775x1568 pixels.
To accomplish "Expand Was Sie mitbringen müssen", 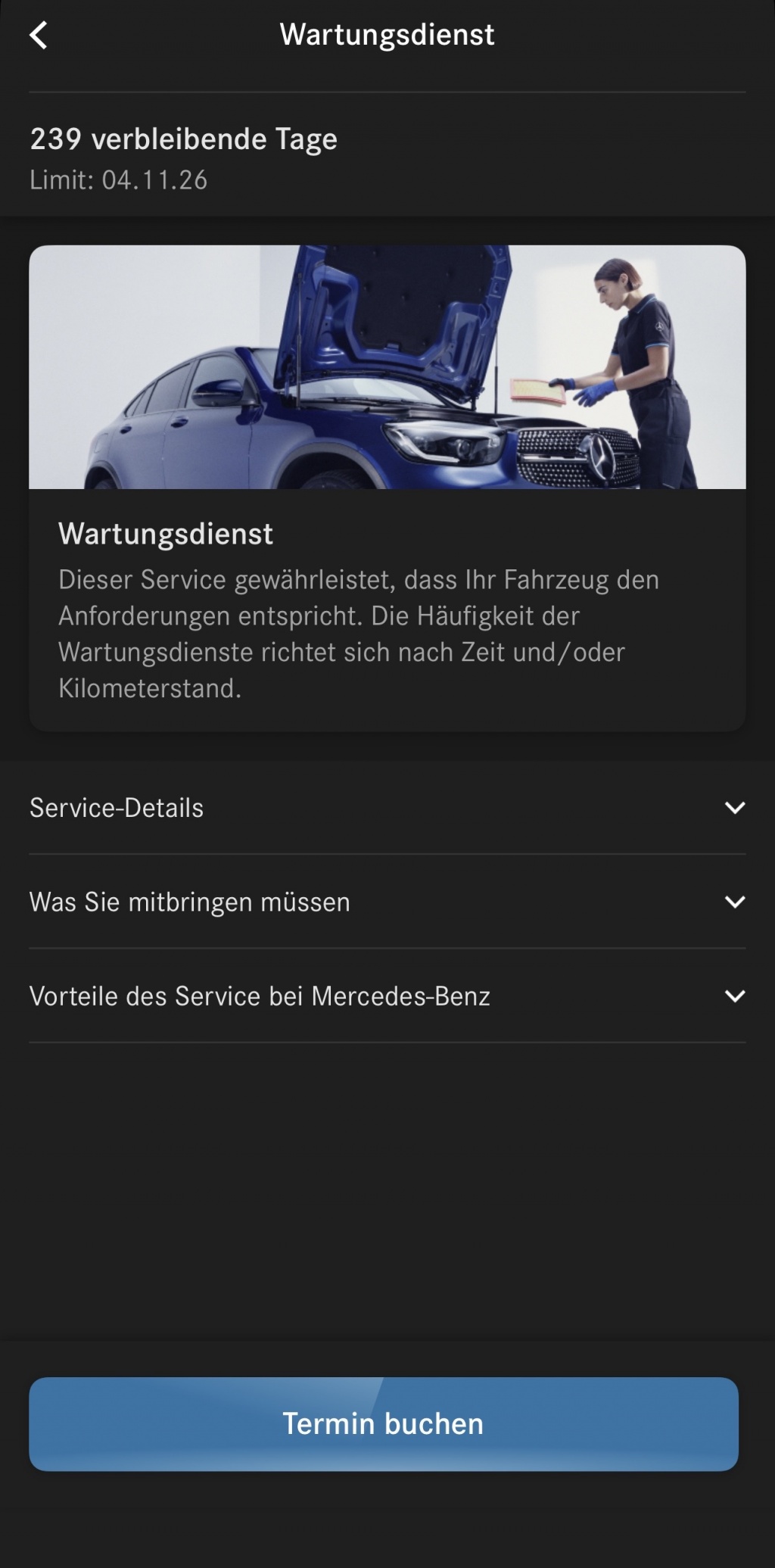I will click(387, 902).
